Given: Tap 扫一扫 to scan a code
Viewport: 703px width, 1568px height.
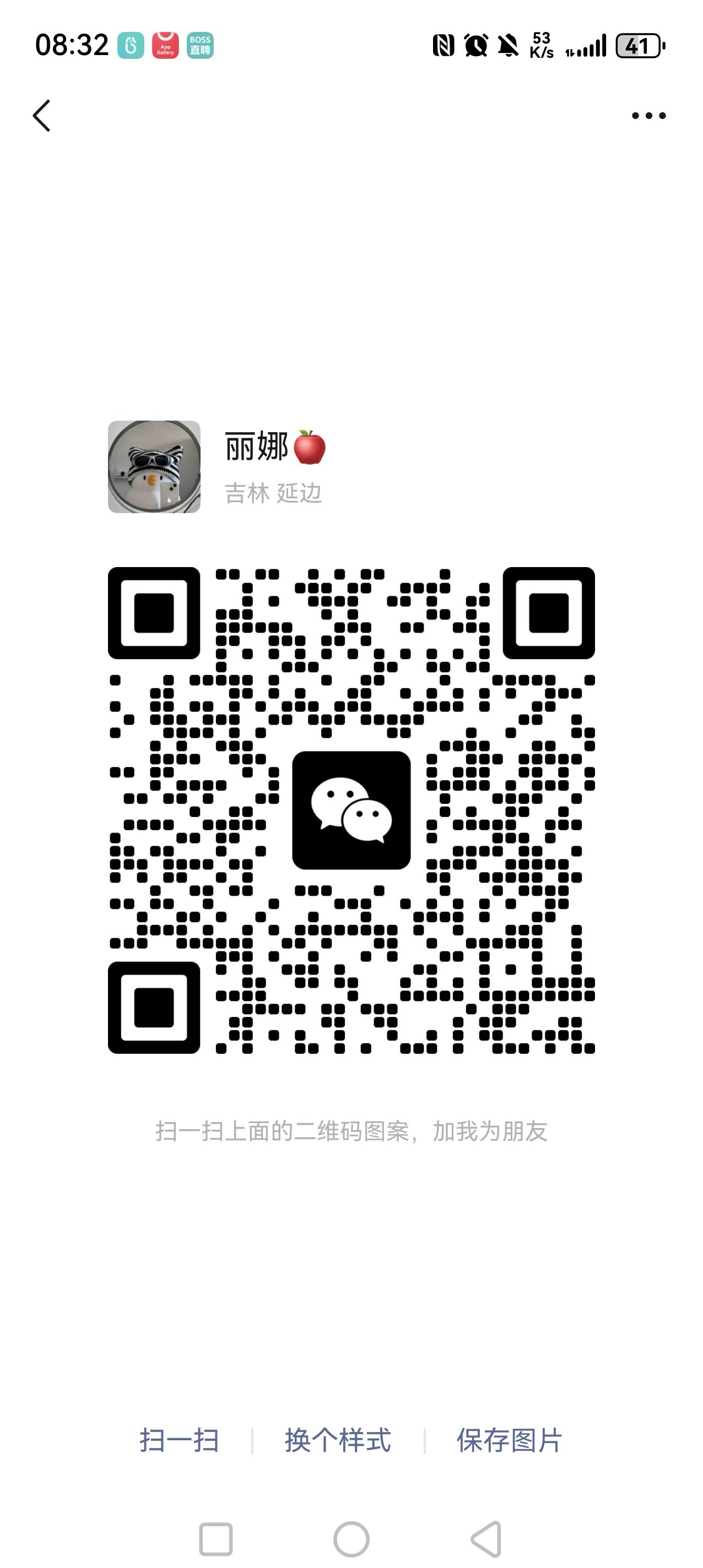Looking at the screenshot, I should 179,1440.
